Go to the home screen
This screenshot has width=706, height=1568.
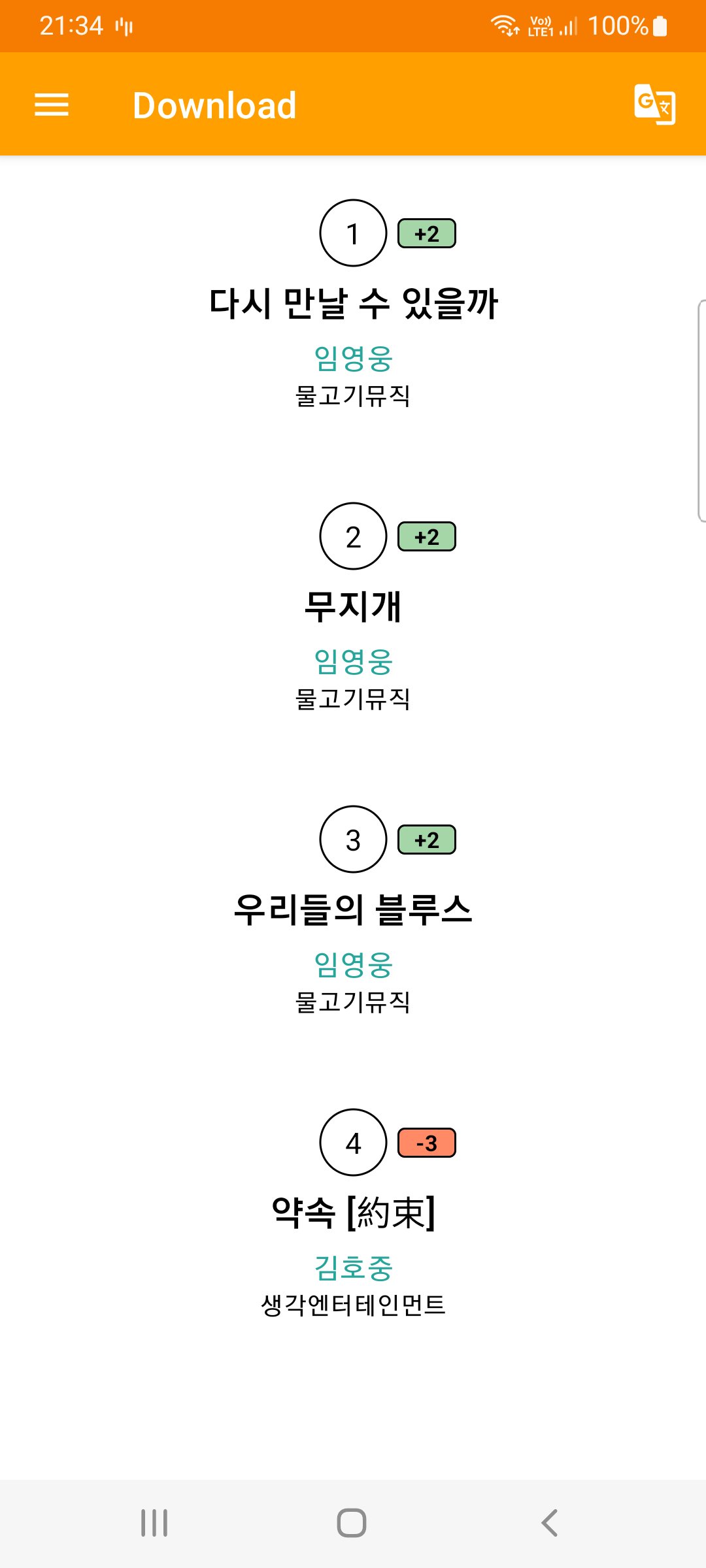(x=352, y=1523)
